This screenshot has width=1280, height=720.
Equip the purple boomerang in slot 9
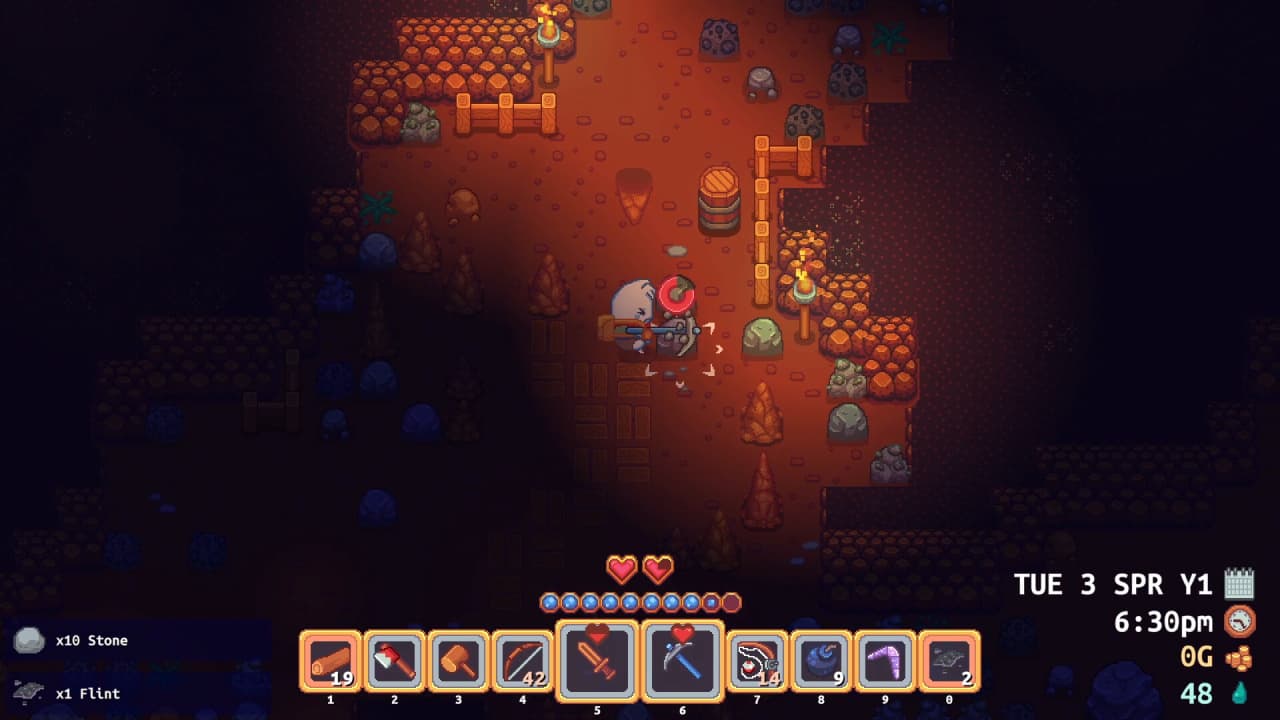coord(885,661)
